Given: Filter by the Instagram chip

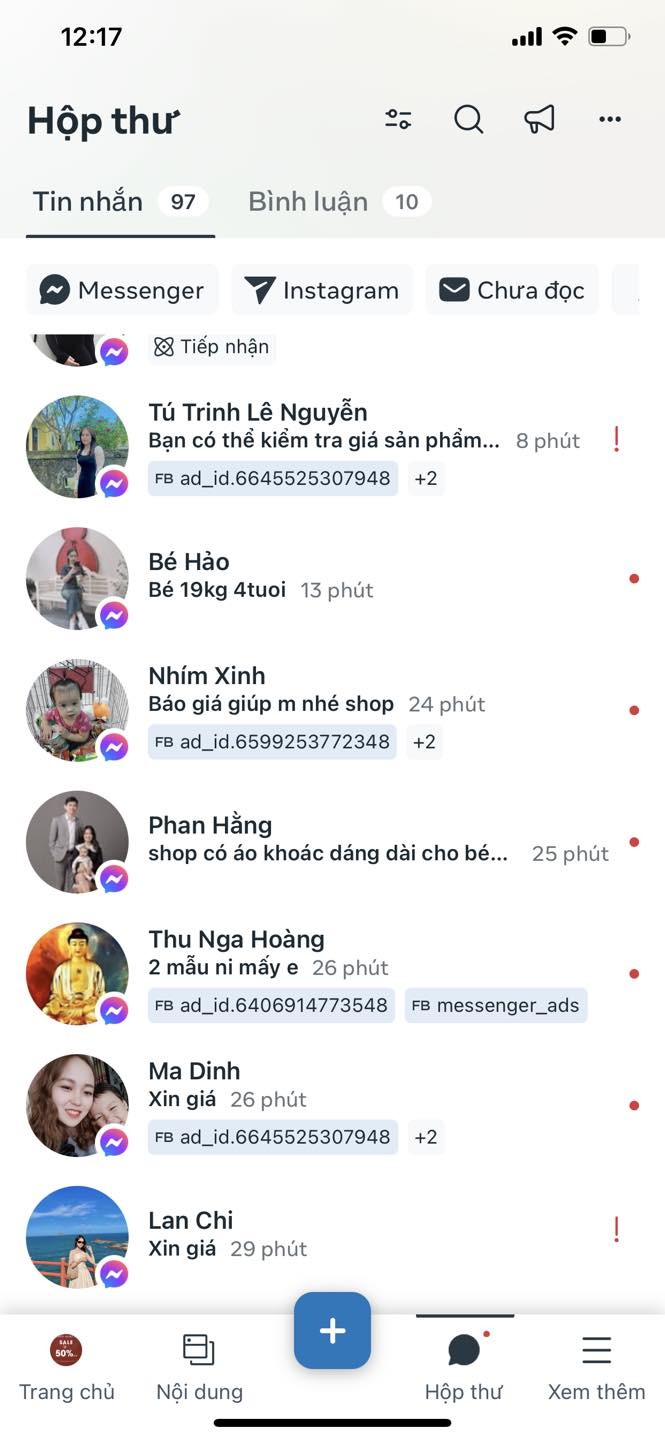Looking at the screenshot, I should pos(322,290).
